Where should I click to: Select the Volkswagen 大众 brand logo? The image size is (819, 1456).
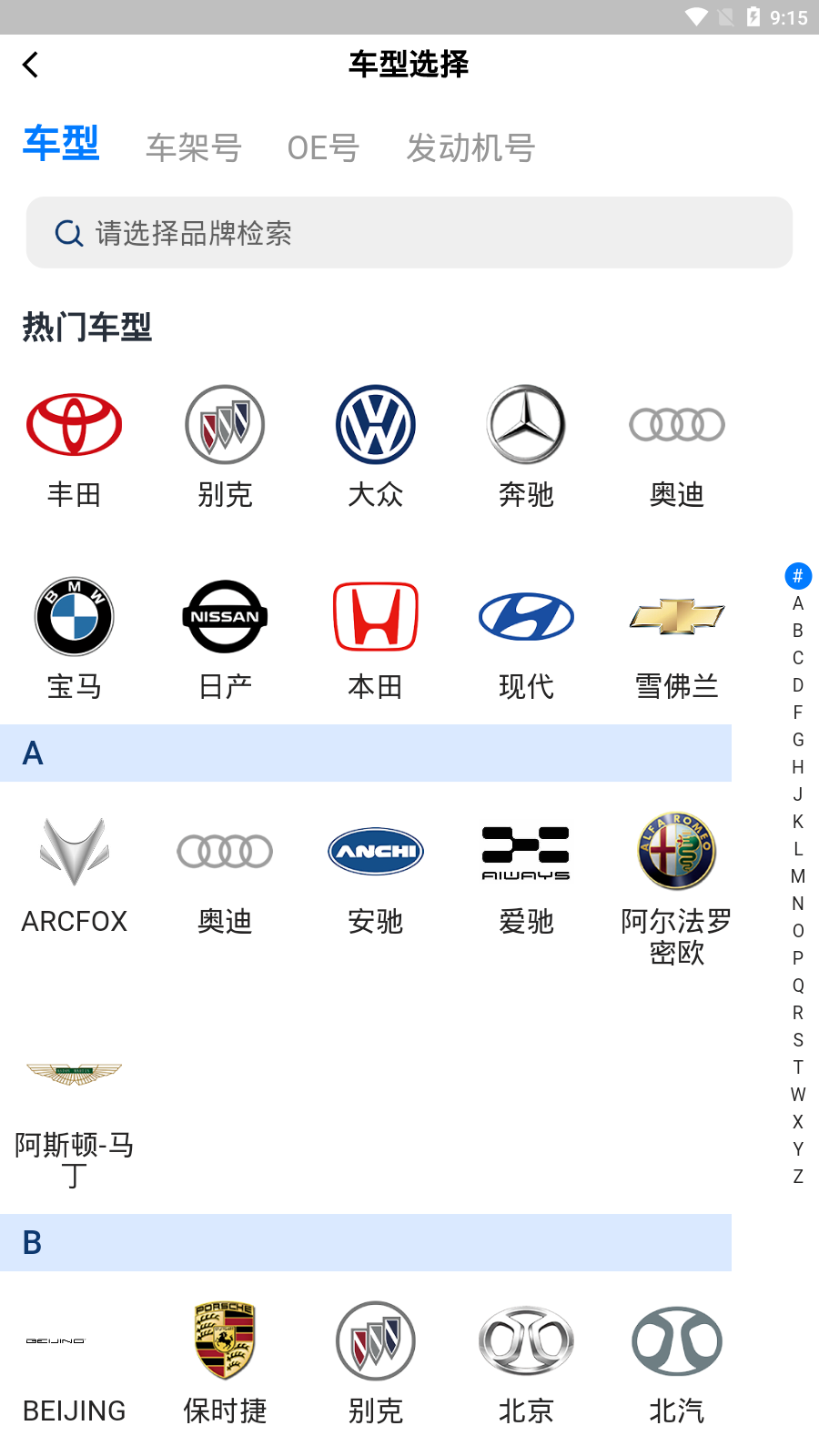click(376, 424)
